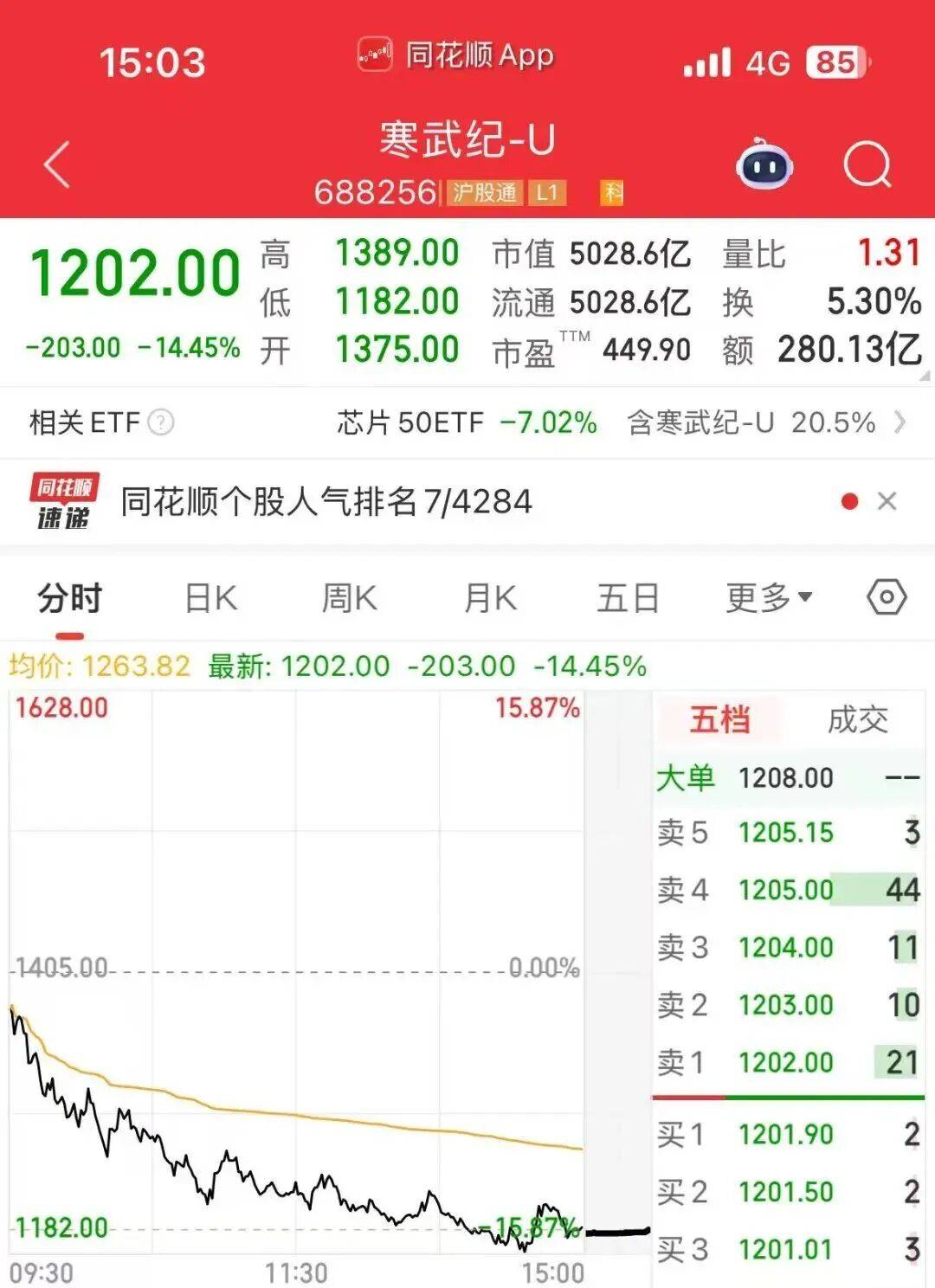
Task: Select the 卖1 price 1202.00 row
Action: 783,1062
